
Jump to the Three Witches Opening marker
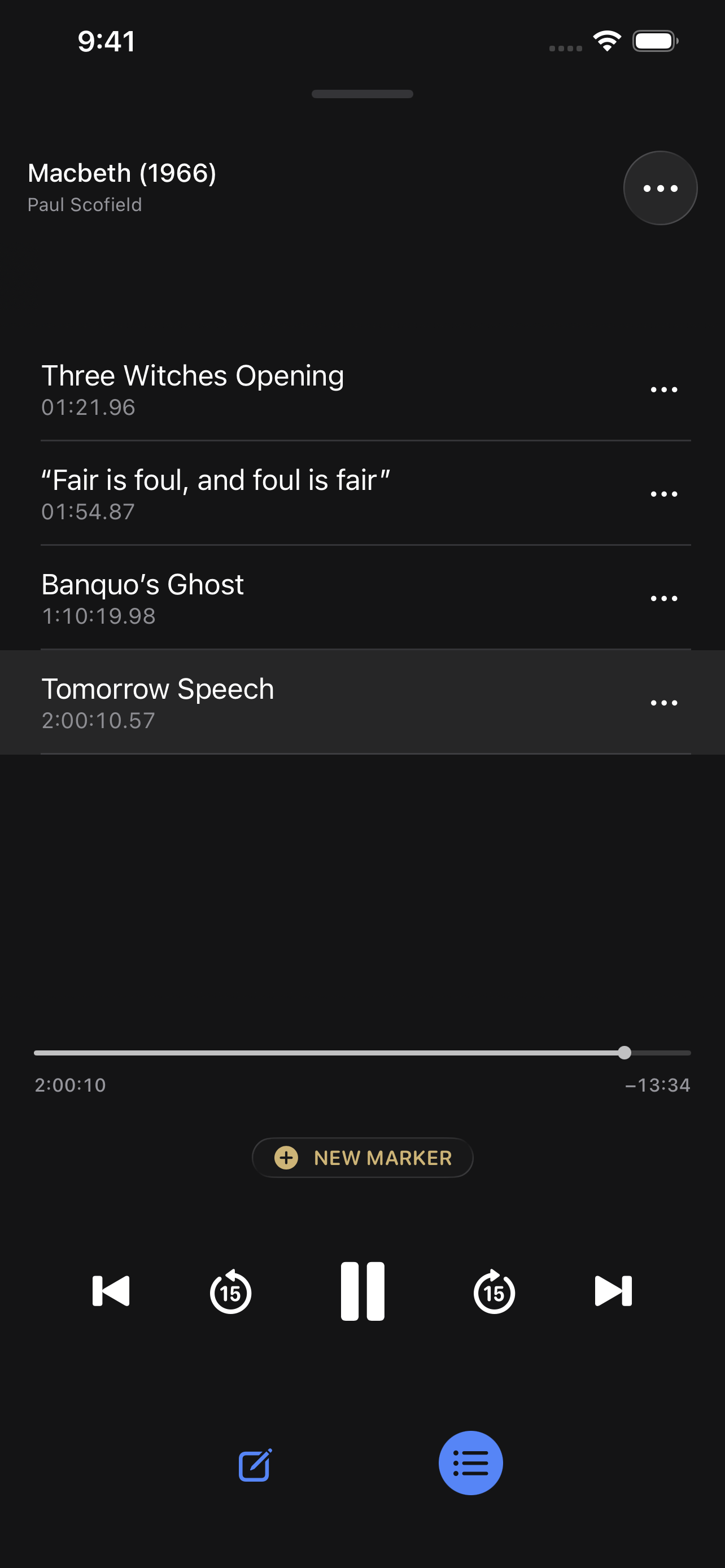pyautogui.click(x=193, y=389)
